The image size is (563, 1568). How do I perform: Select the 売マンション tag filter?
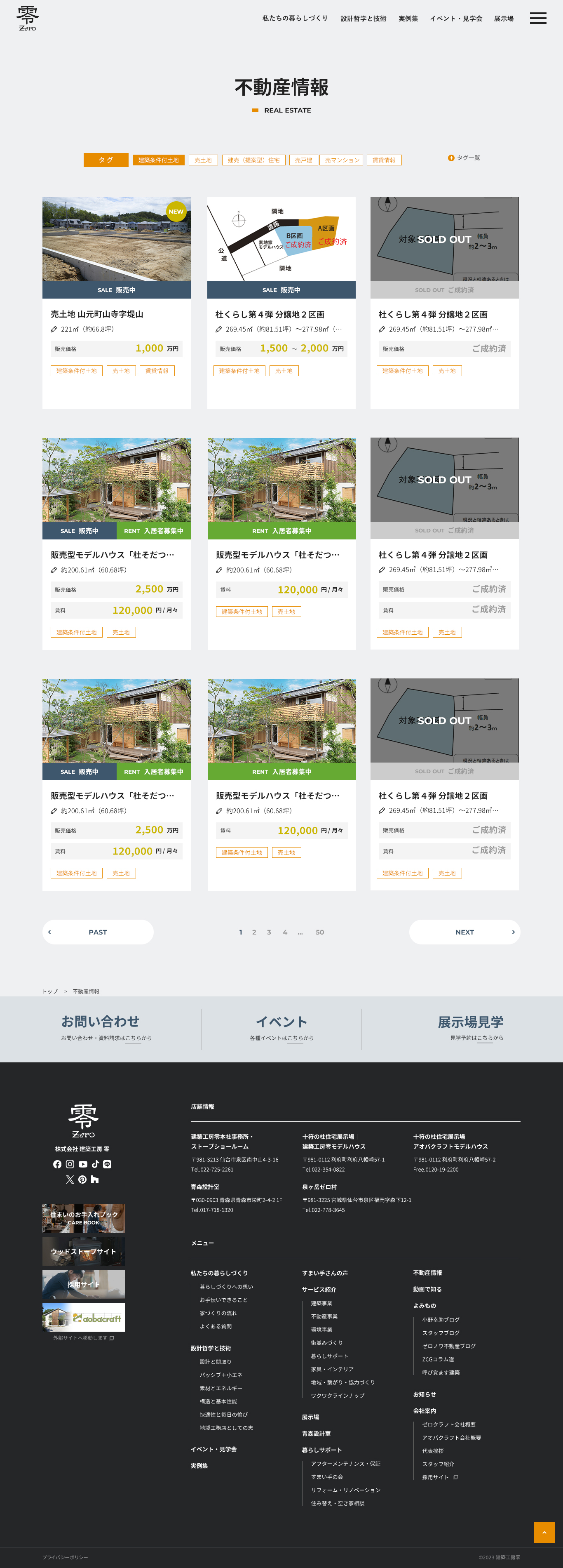pos(342,160)
